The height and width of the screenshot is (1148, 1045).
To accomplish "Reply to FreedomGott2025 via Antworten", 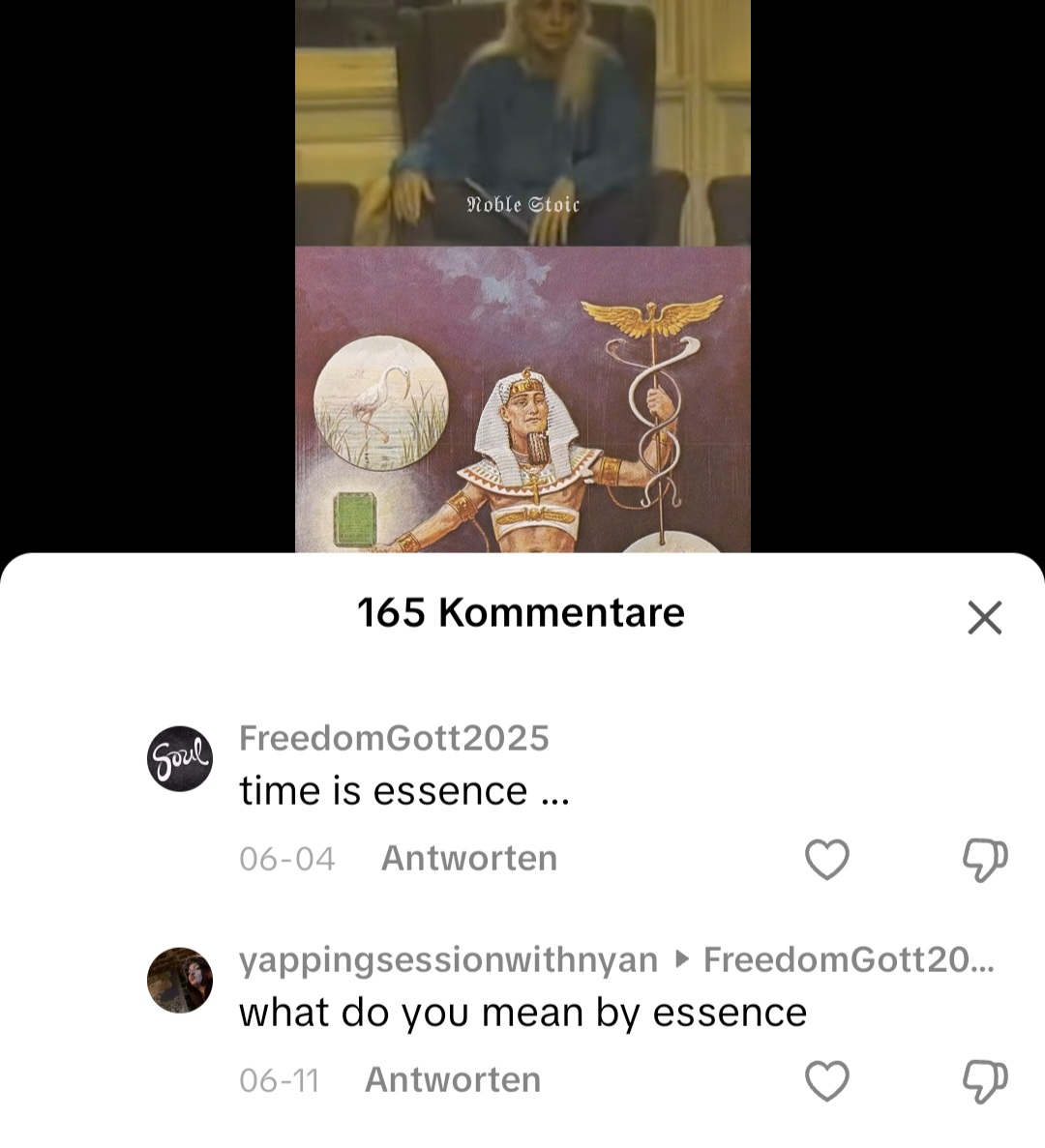I will pyautogui.click(x=468, y=858).
